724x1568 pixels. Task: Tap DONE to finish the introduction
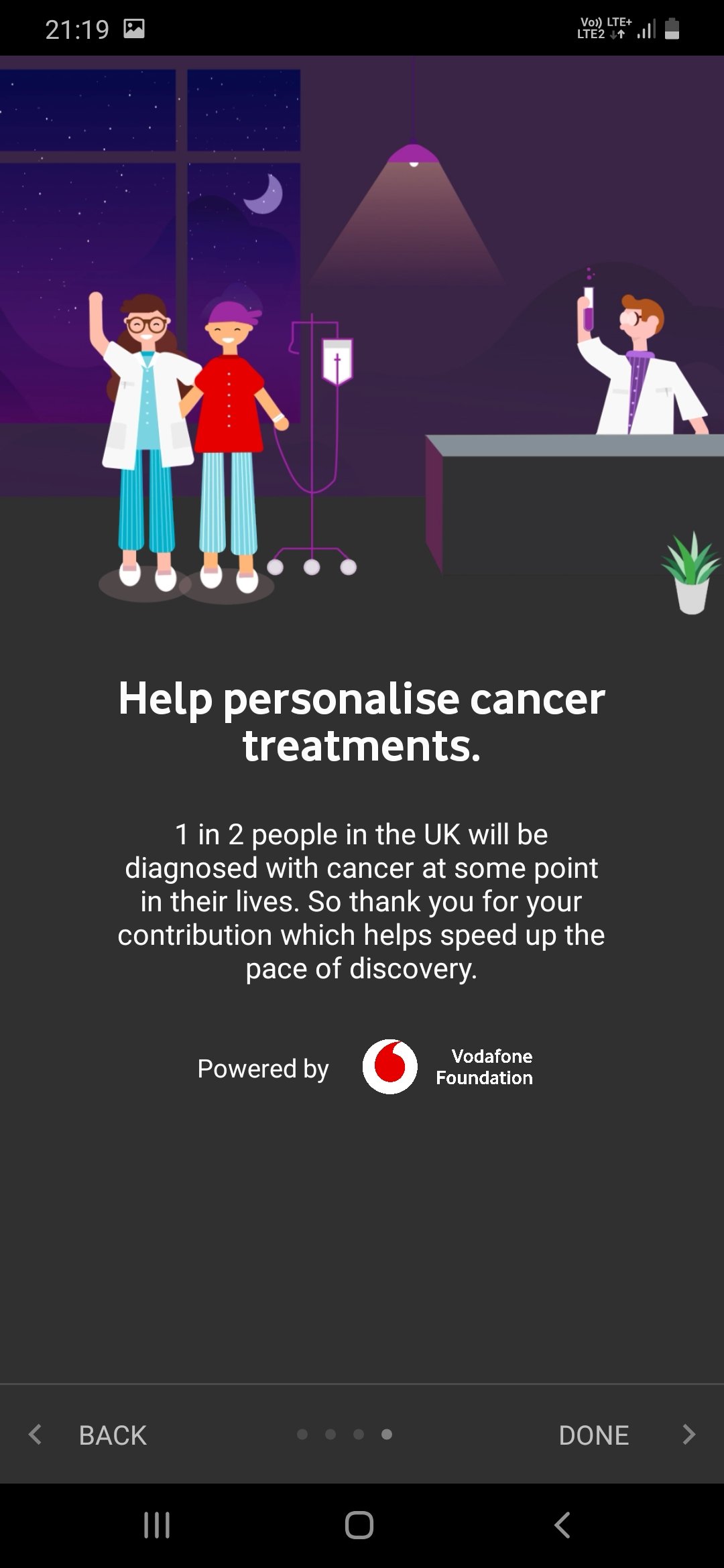[x=594, y=1435]
